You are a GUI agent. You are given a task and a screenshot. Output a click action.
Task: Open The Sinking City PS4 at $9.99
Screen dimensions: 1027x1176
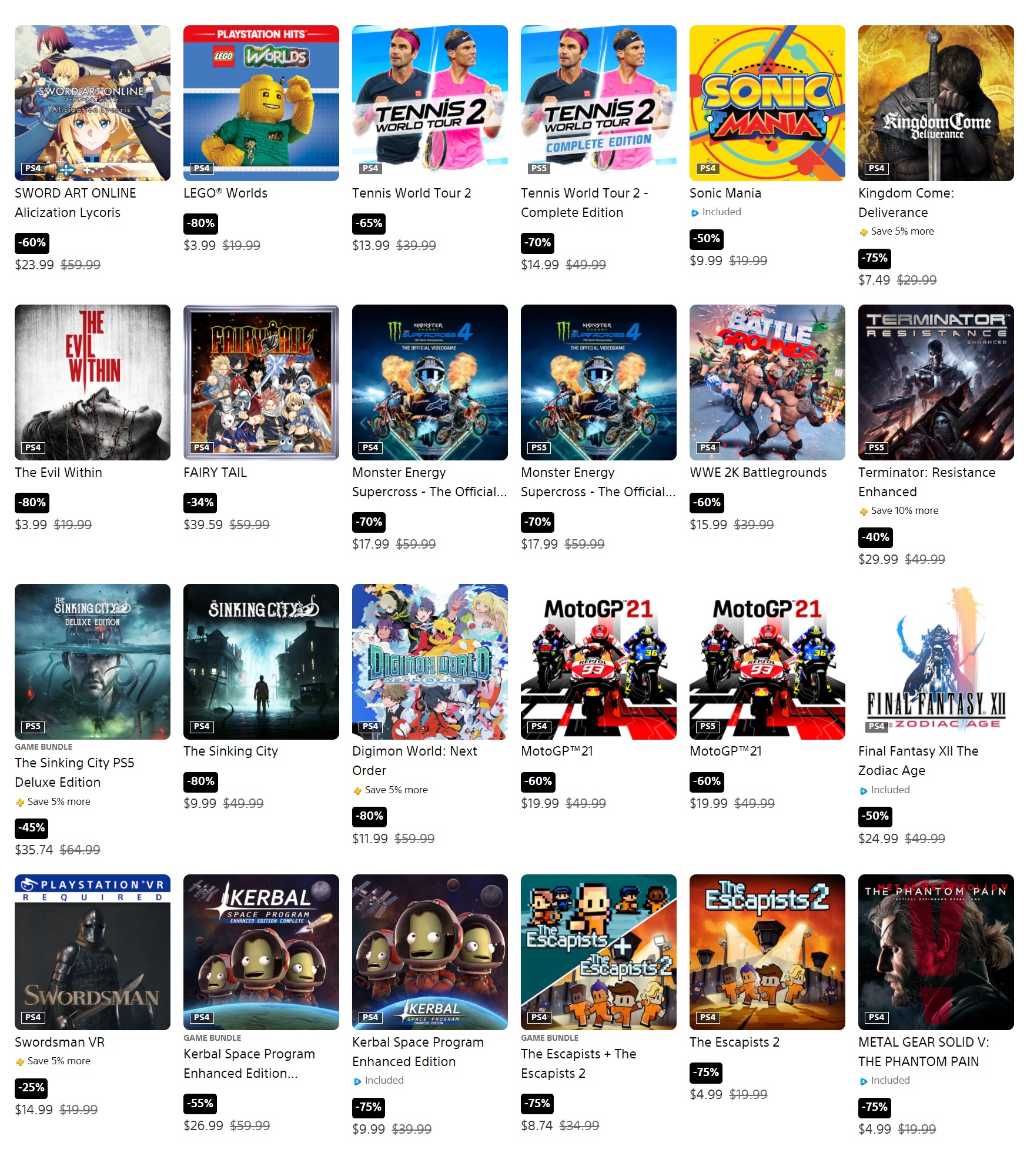pos(261,661)
